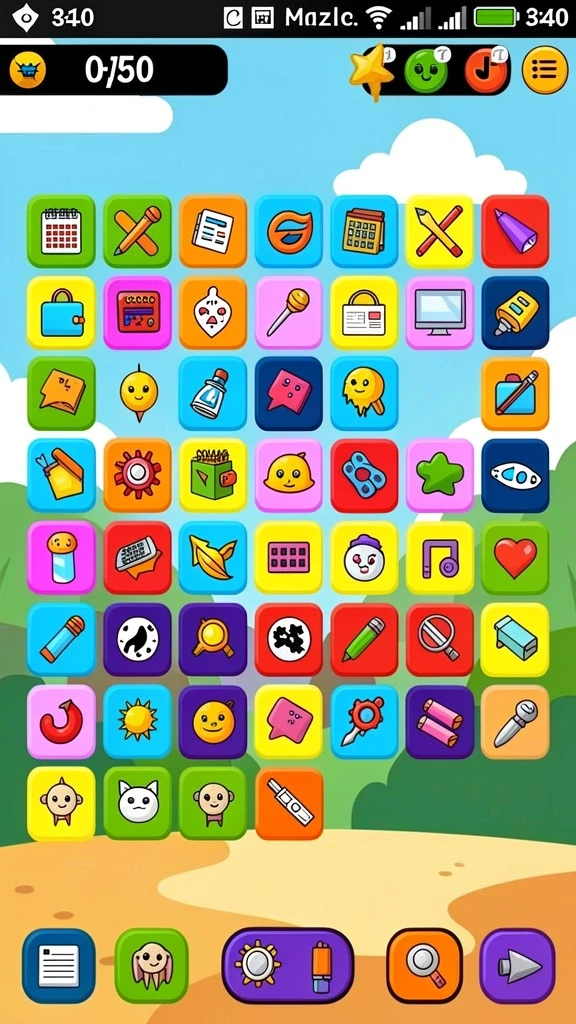Open the gold star rewards icon
Screen dimensions: 576x1024
click(371, 71)
